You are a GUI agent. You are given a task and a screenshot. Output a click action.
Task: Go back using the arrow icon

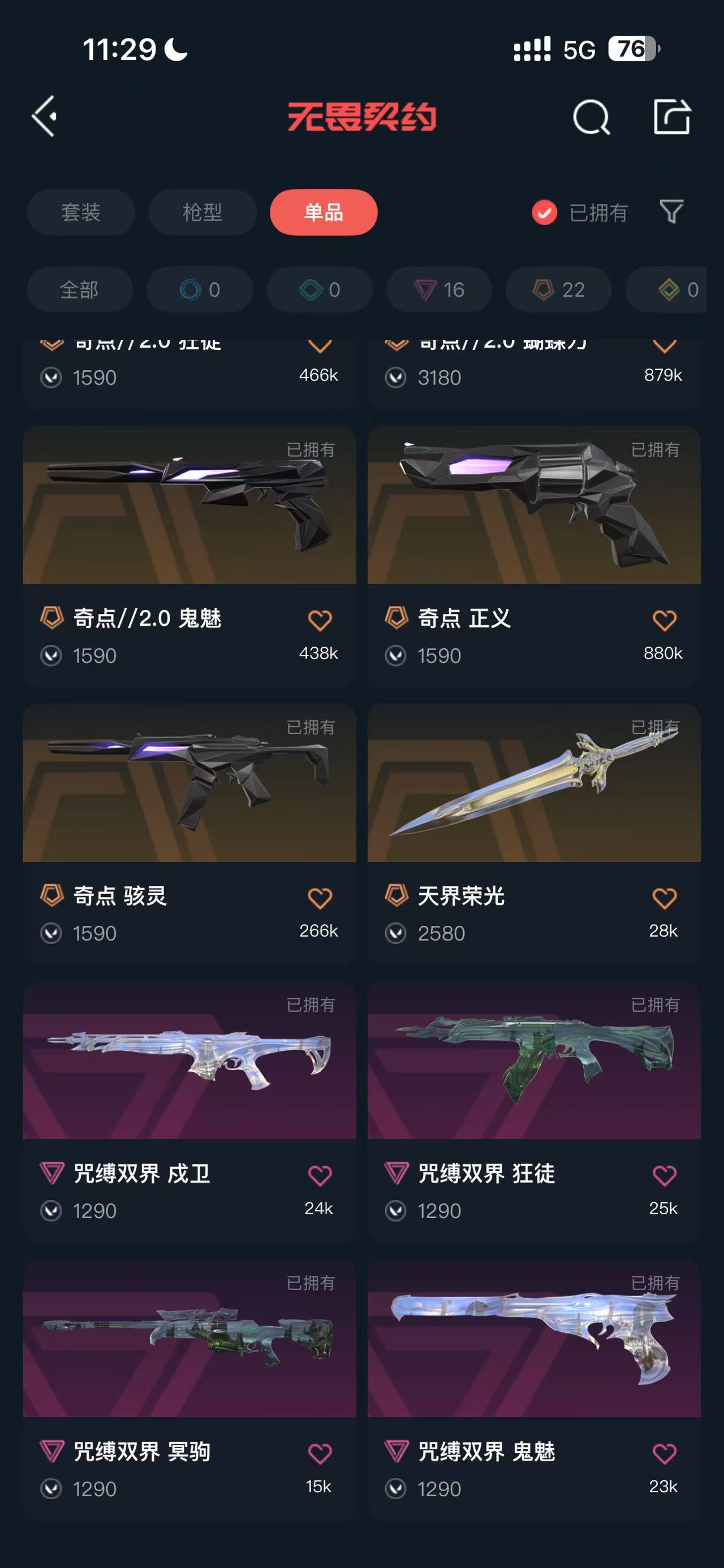[x=45, y=116]
